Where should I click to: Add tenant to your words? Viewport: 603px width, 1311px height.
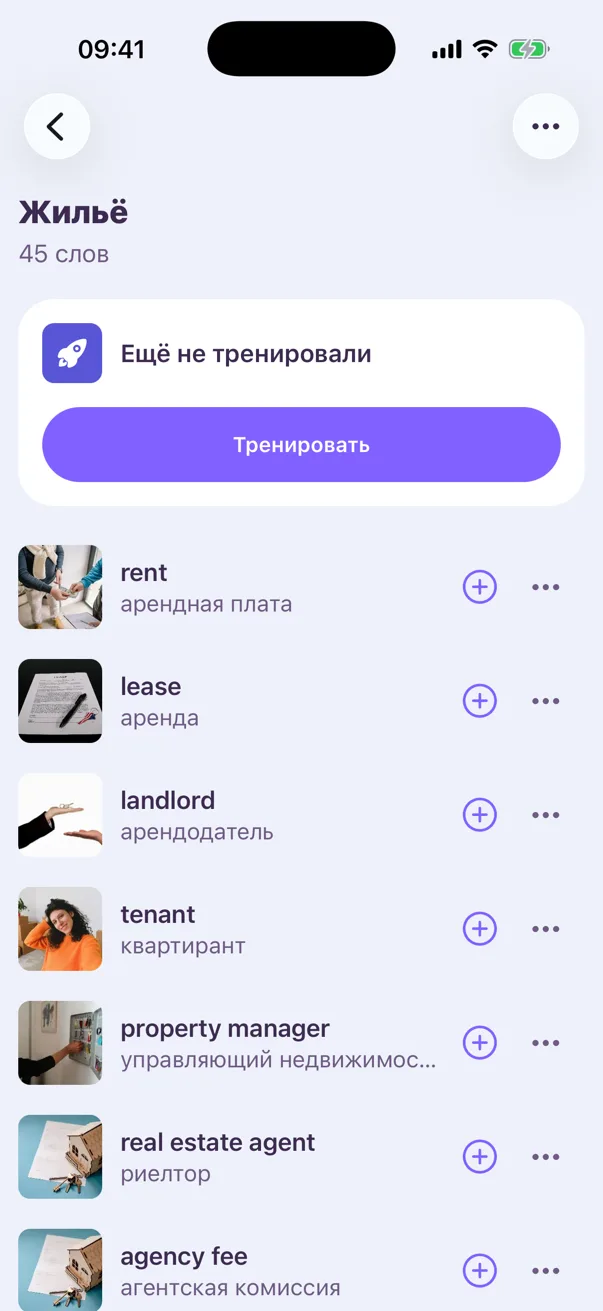(480, 929)
